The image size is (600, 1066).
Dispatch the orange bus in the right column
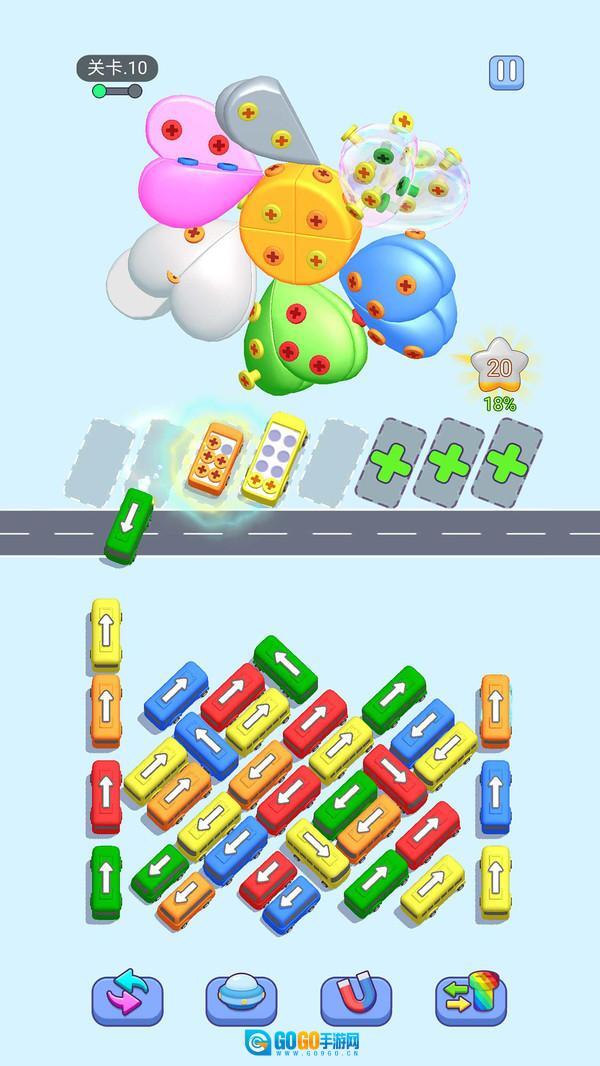coord(495,711)
